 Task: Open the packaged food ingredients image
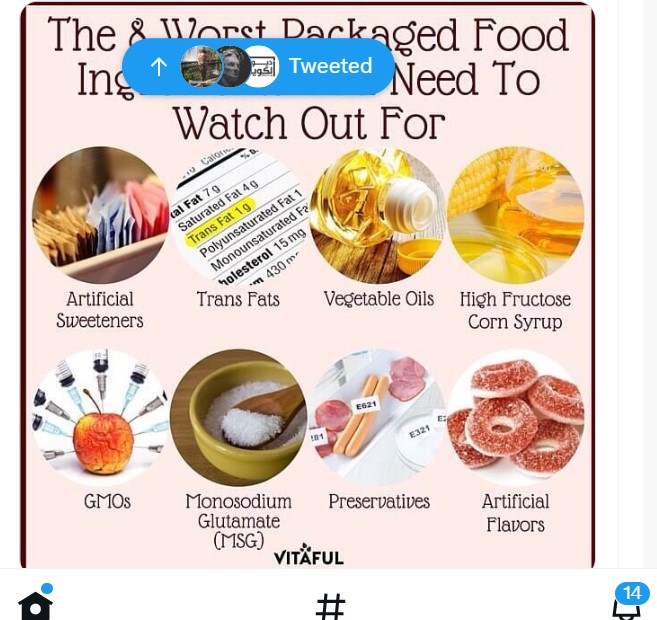(x=307, y=330)
